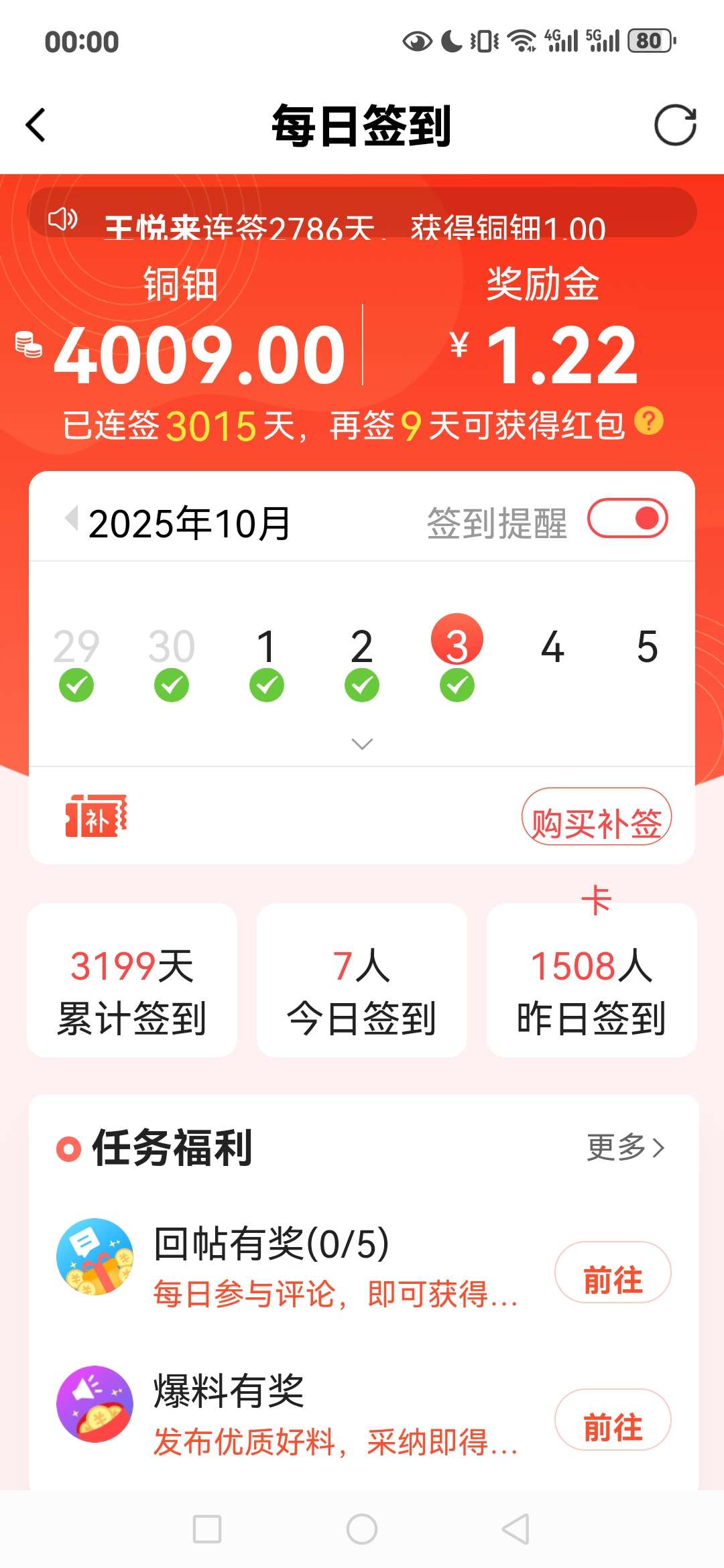Image resolution: width=724 pixels, height=1568 pixels.
Task: Expand the full sign-in calendar
Action: pos(362,744)
